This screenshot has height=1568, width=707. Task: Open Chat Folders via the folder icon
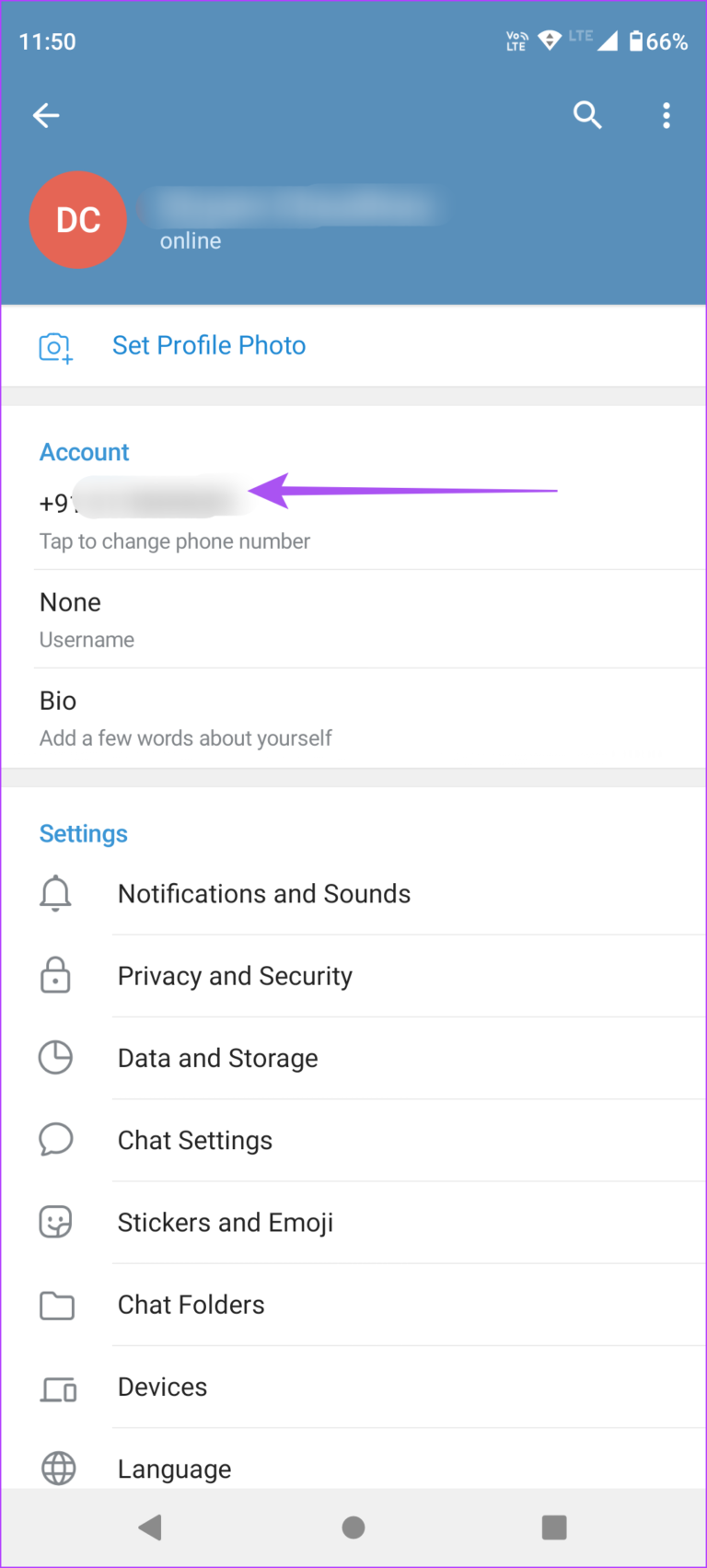pos(57,1305)
